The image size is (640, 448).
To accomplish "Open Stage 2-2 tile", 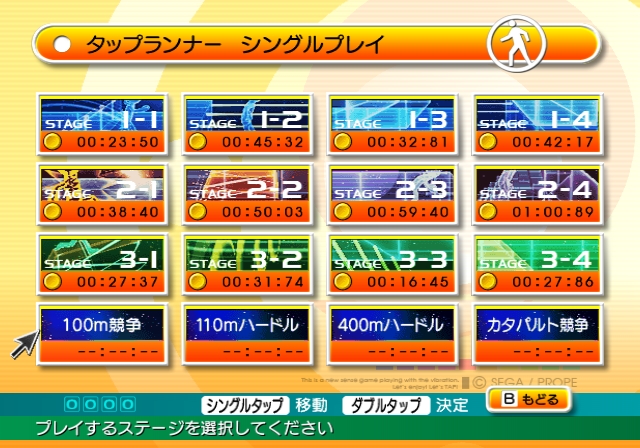I will 247,194.
